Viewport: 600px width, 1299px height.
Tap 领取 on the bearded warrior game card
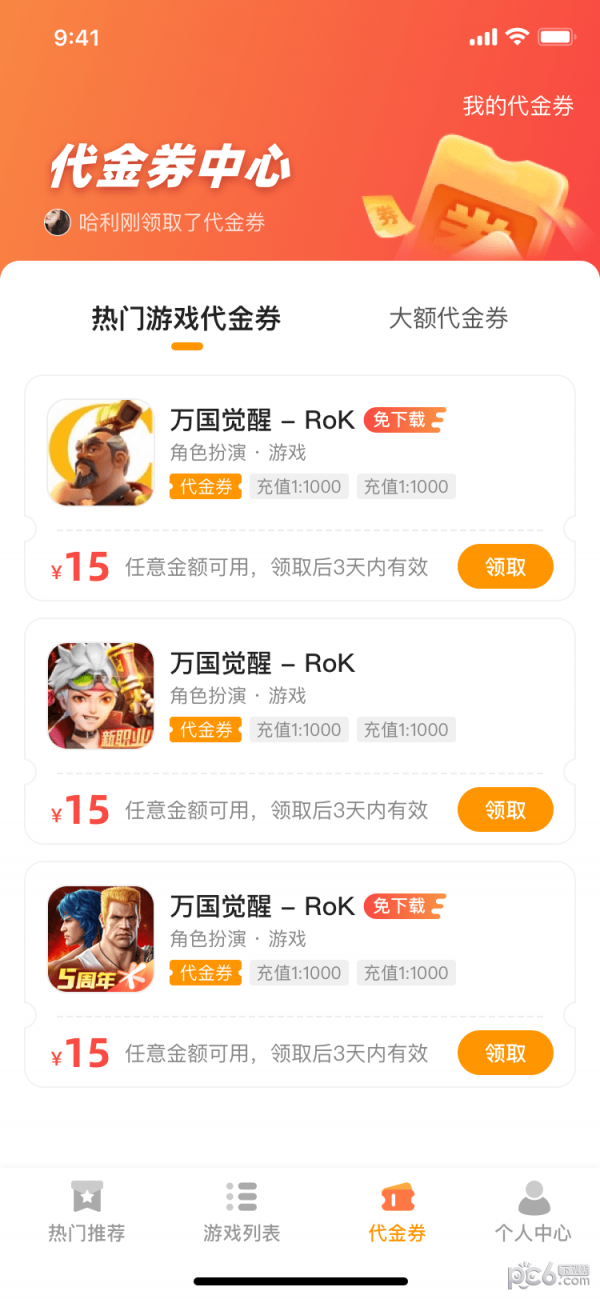tap(505, 567)
